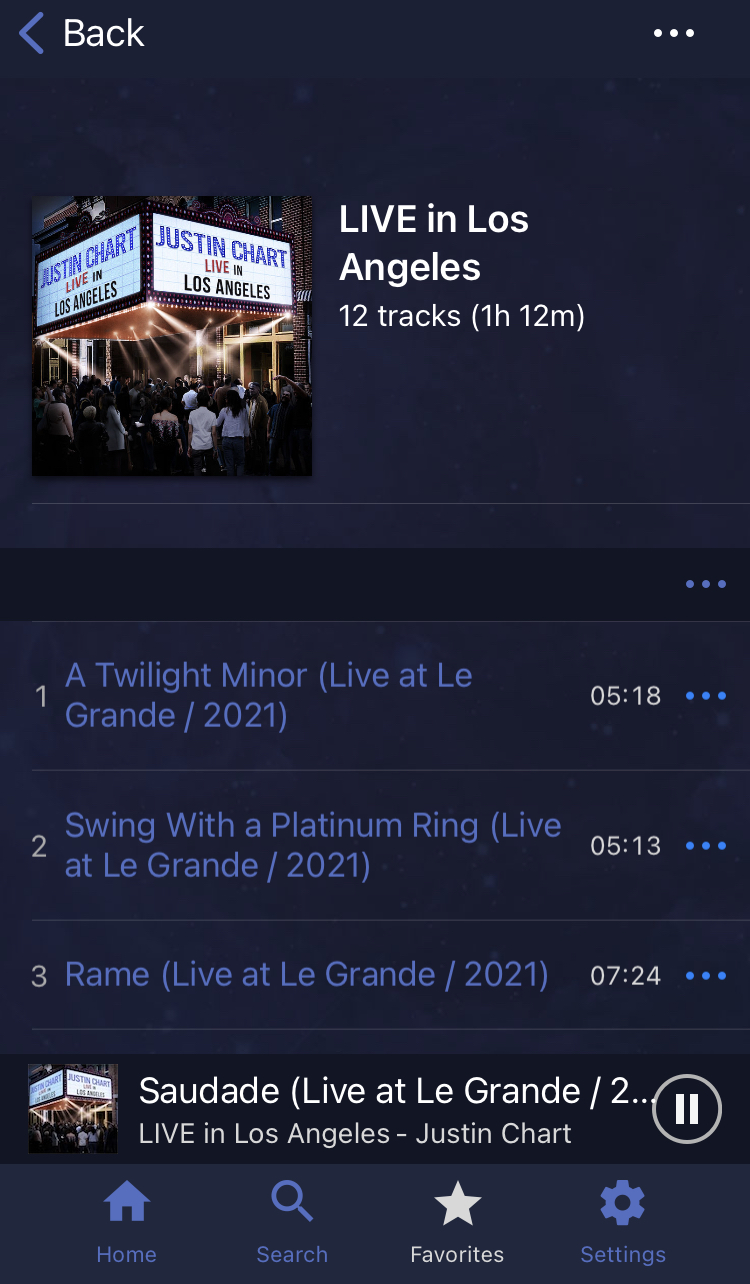Image resolution: width=750 pixels, height=1284 pixels.
Task: Open options for Swing With a Platinum Ring
Action: 706,846
